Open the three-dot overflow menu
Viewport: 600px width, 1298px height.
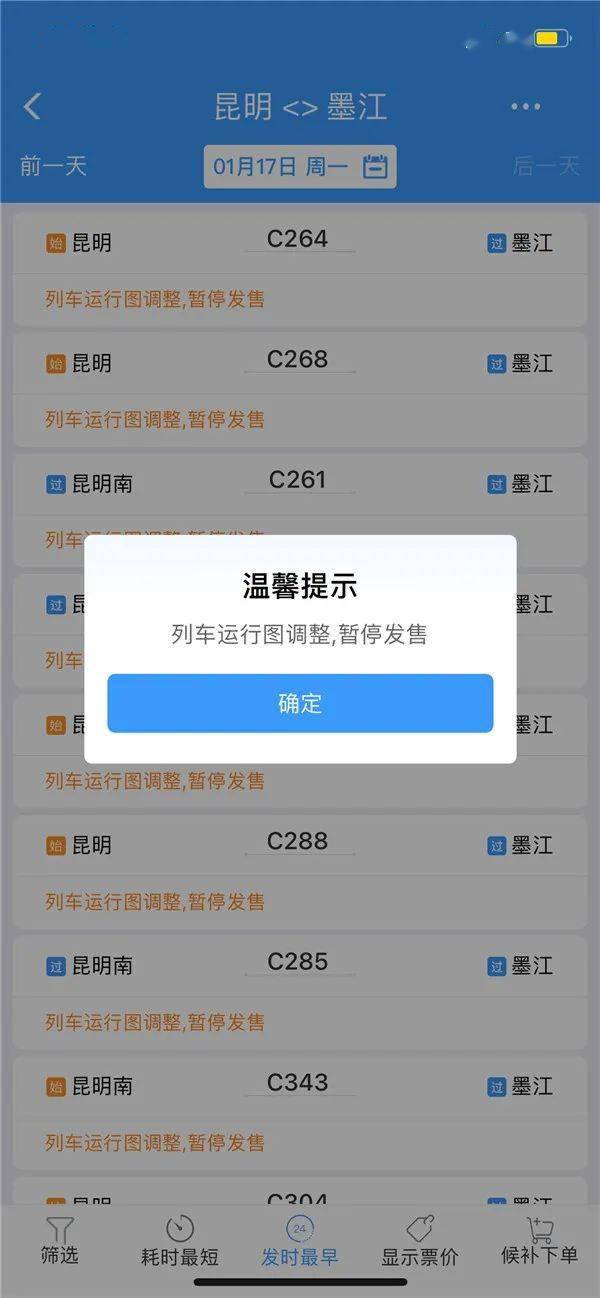point(525,107)
